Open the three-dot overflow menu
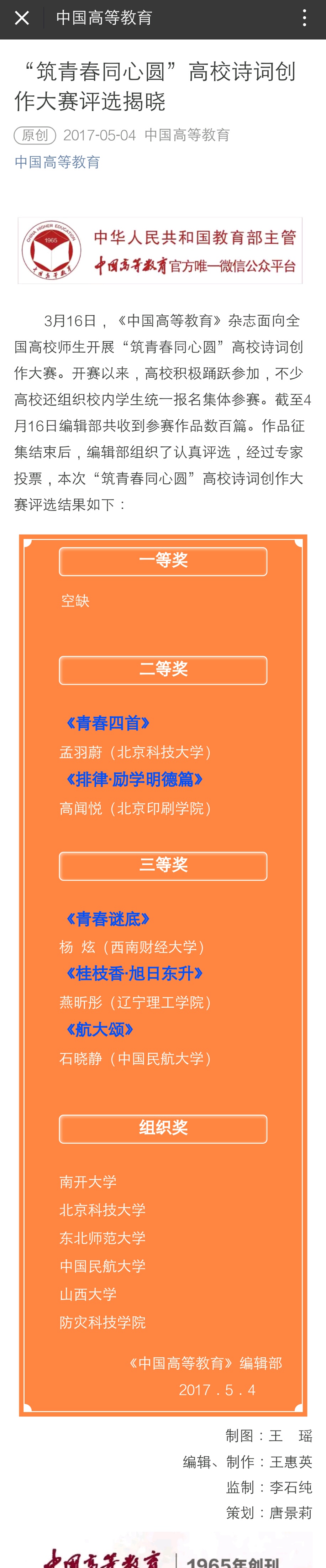326x1568 pixels. [304, 18]
